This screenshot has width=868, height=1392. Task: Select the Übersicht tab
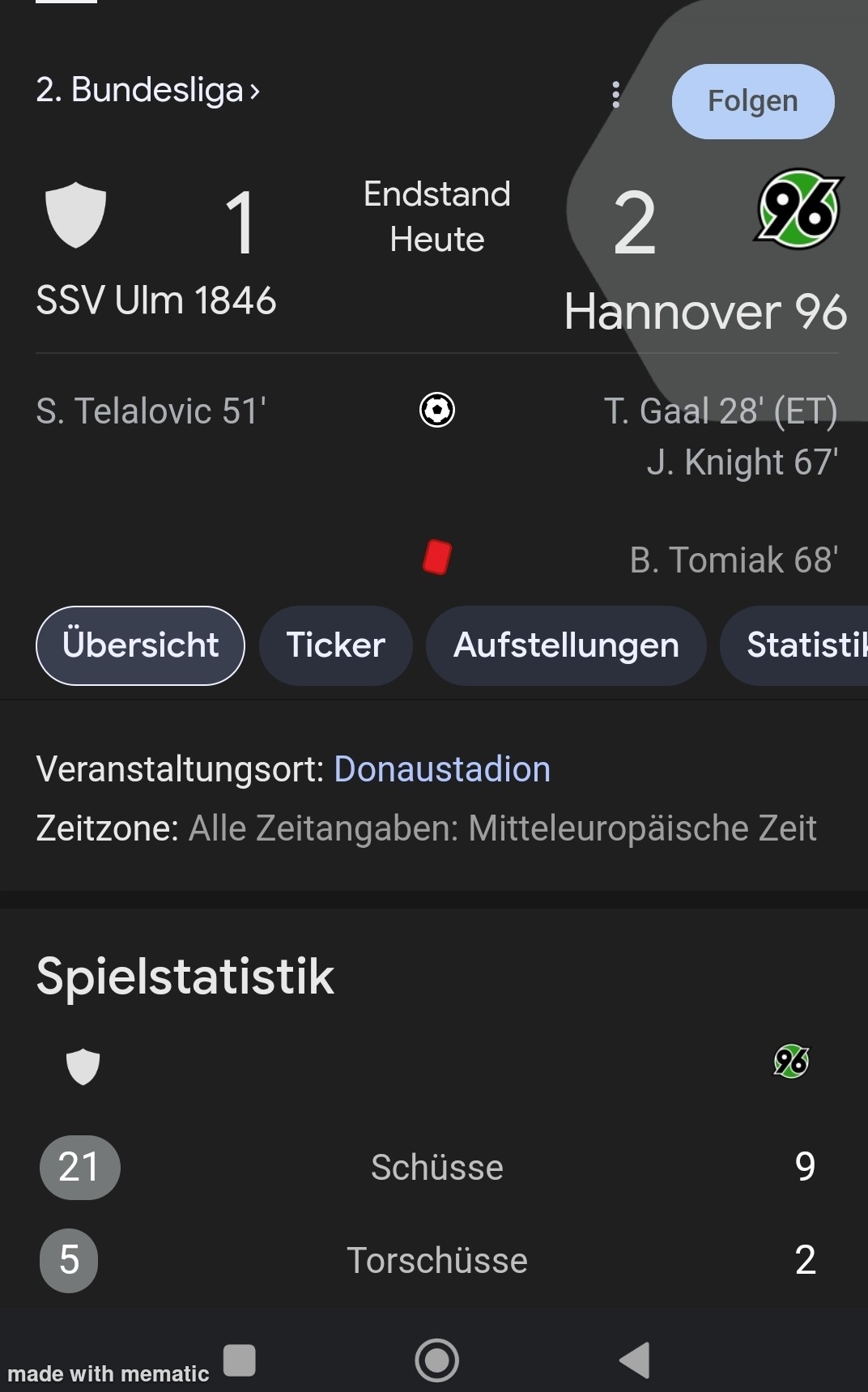coord(140,645)
